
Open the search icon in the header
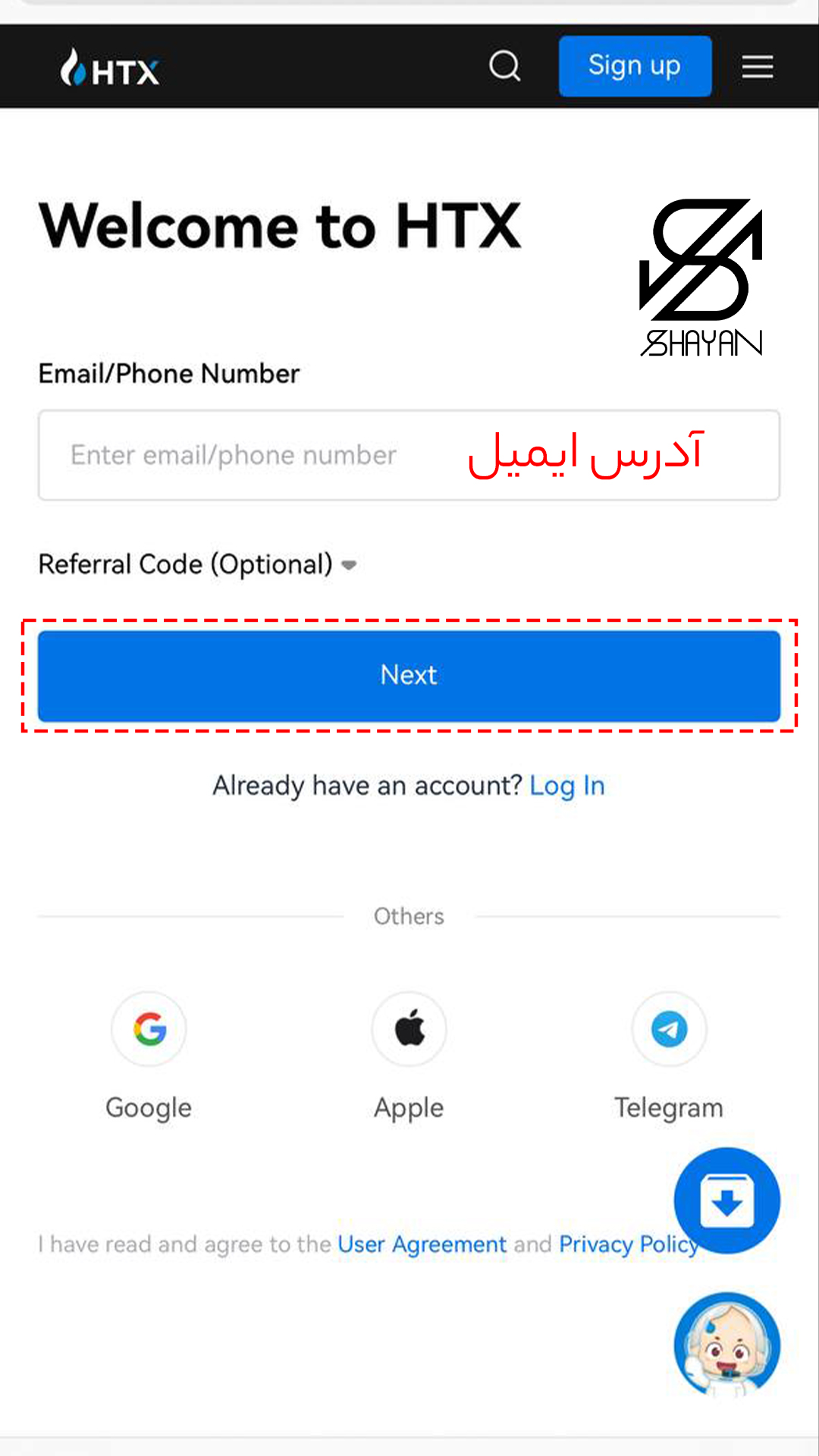coord(504,66)
